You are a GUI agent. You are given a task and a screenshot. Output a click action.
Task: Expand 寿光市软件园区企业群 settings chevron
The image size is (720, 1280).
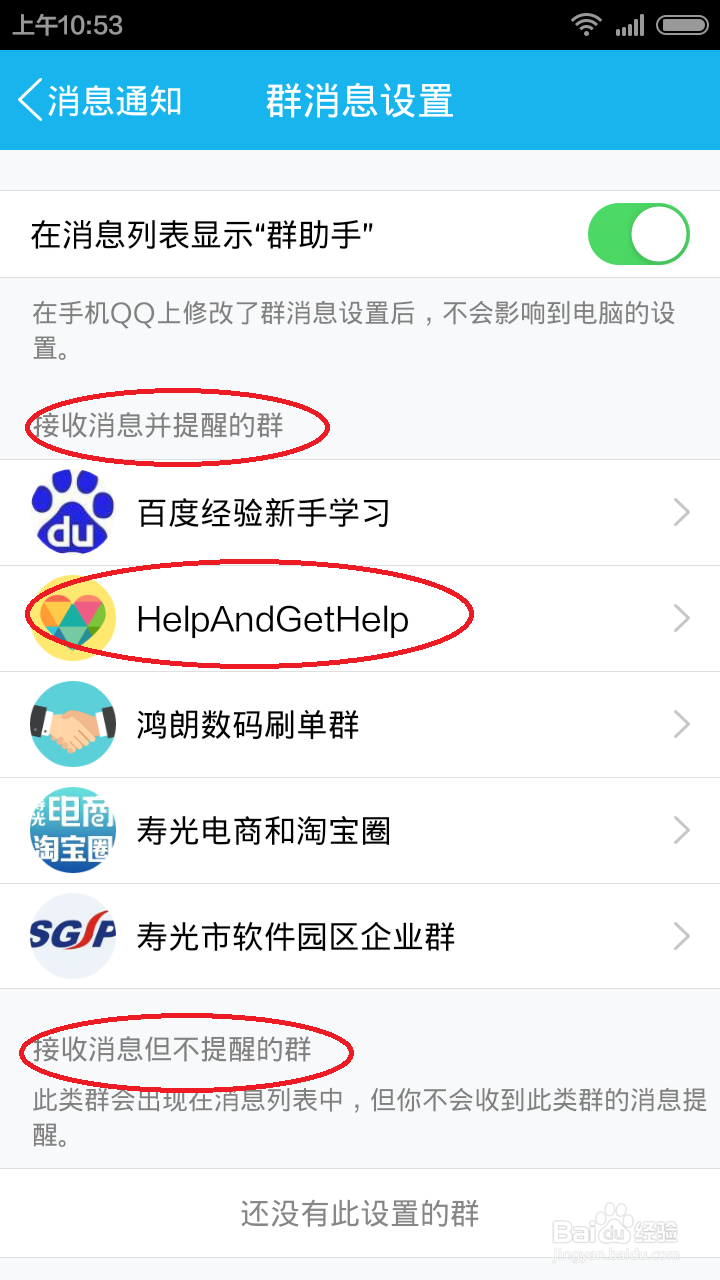pos(681,936)
